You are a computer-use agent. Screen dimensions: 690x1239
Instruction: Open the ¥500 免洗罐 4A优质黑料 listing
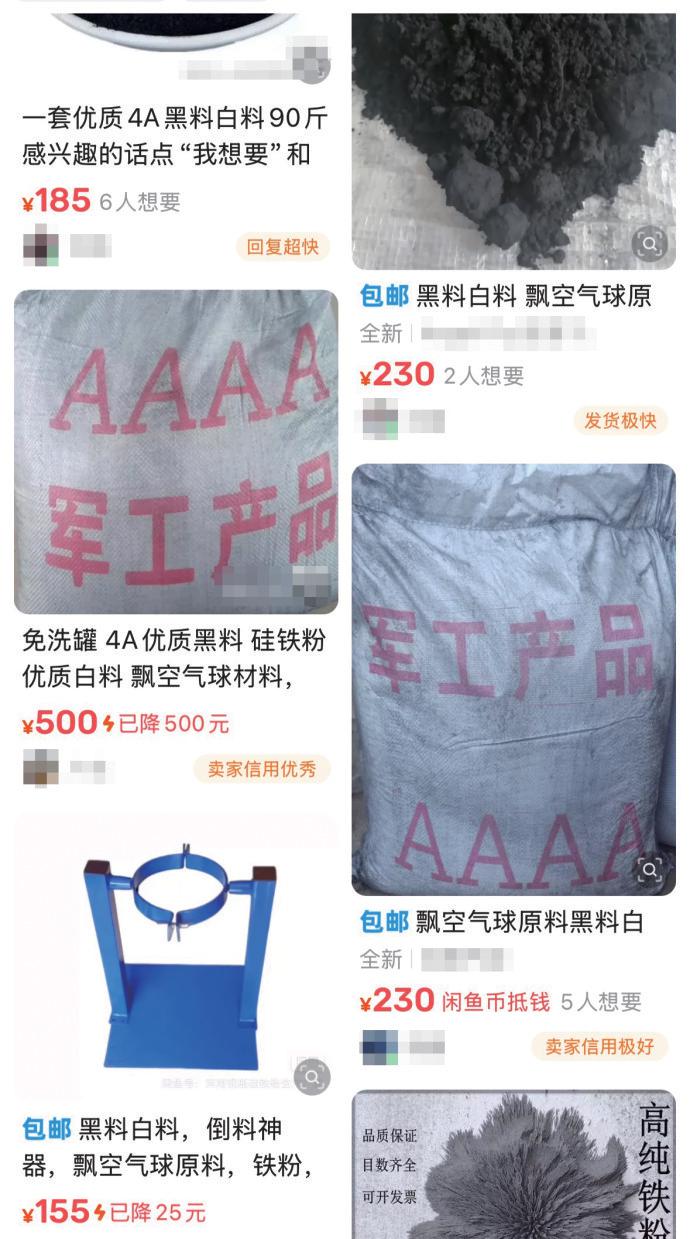click(175, 658)
